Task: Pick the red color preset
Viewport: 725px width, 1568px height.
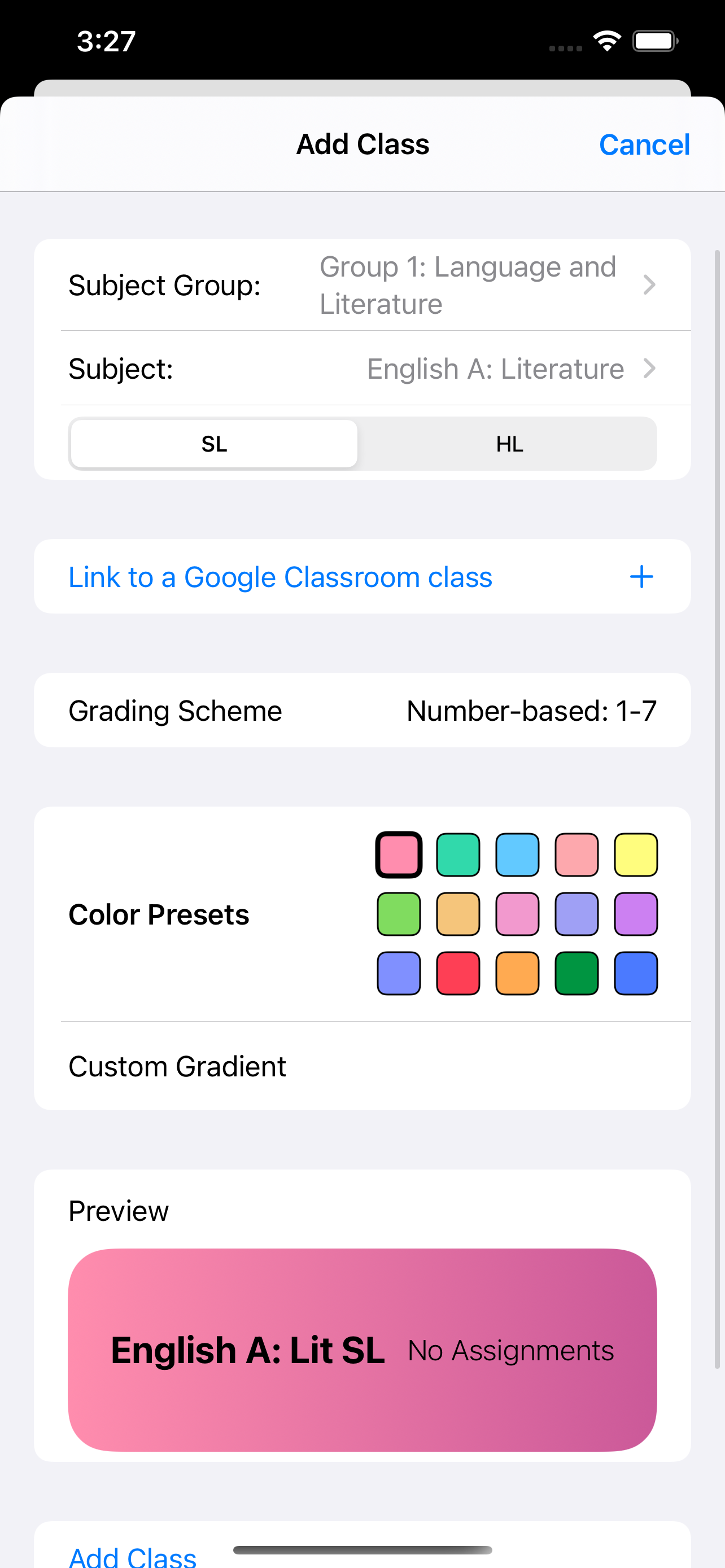Action: pos(458,973)
